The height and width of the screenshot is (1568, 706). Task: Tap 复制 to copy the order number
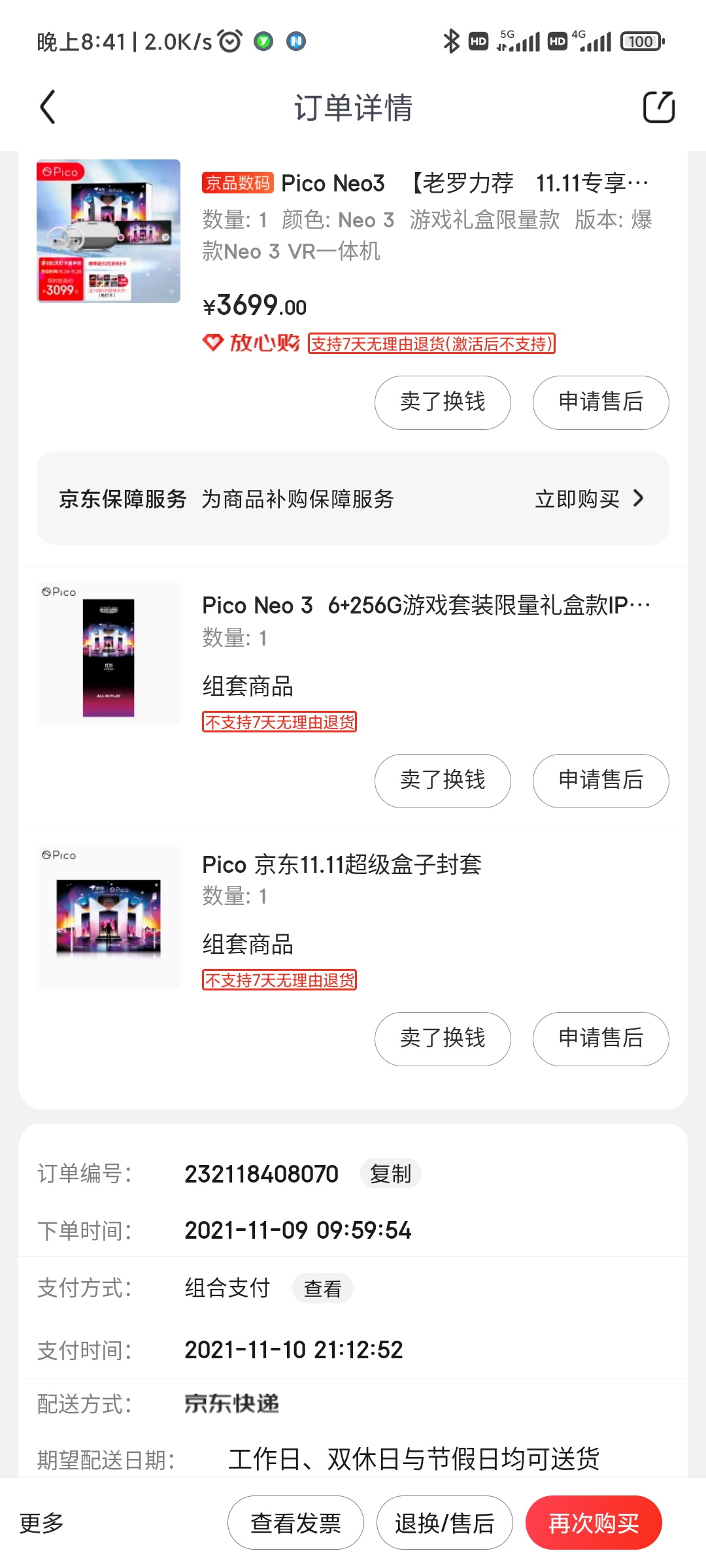click(391, 1173)
